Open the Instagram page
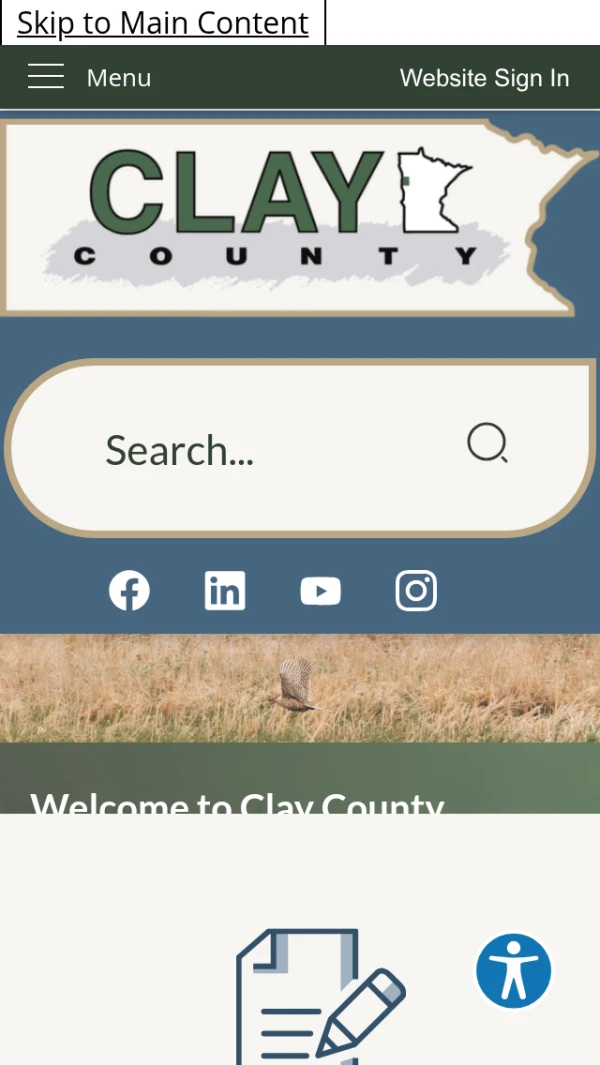 tap(416, 591)
